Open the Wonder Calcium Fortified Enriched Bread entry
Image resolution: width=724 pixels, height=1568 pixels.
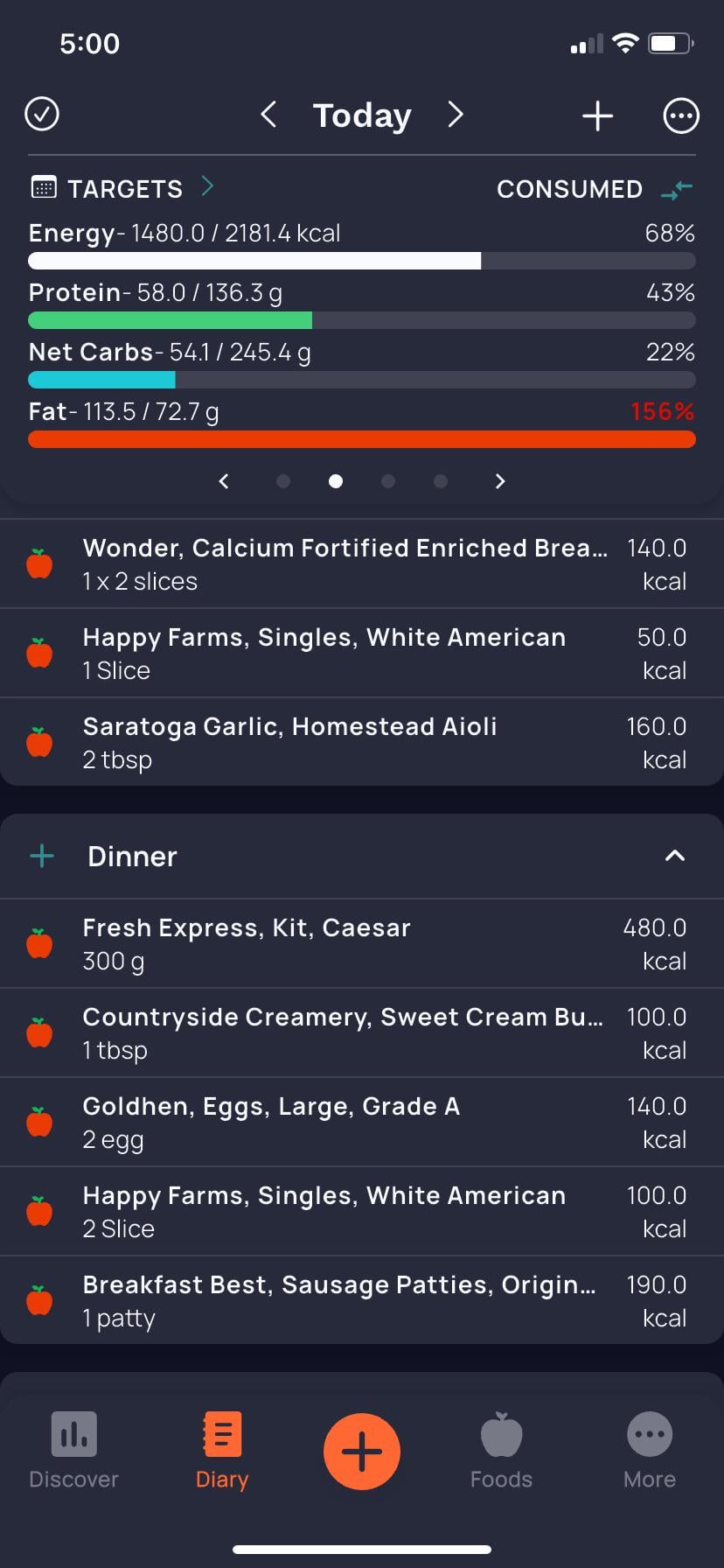click(x=345, y=564)
